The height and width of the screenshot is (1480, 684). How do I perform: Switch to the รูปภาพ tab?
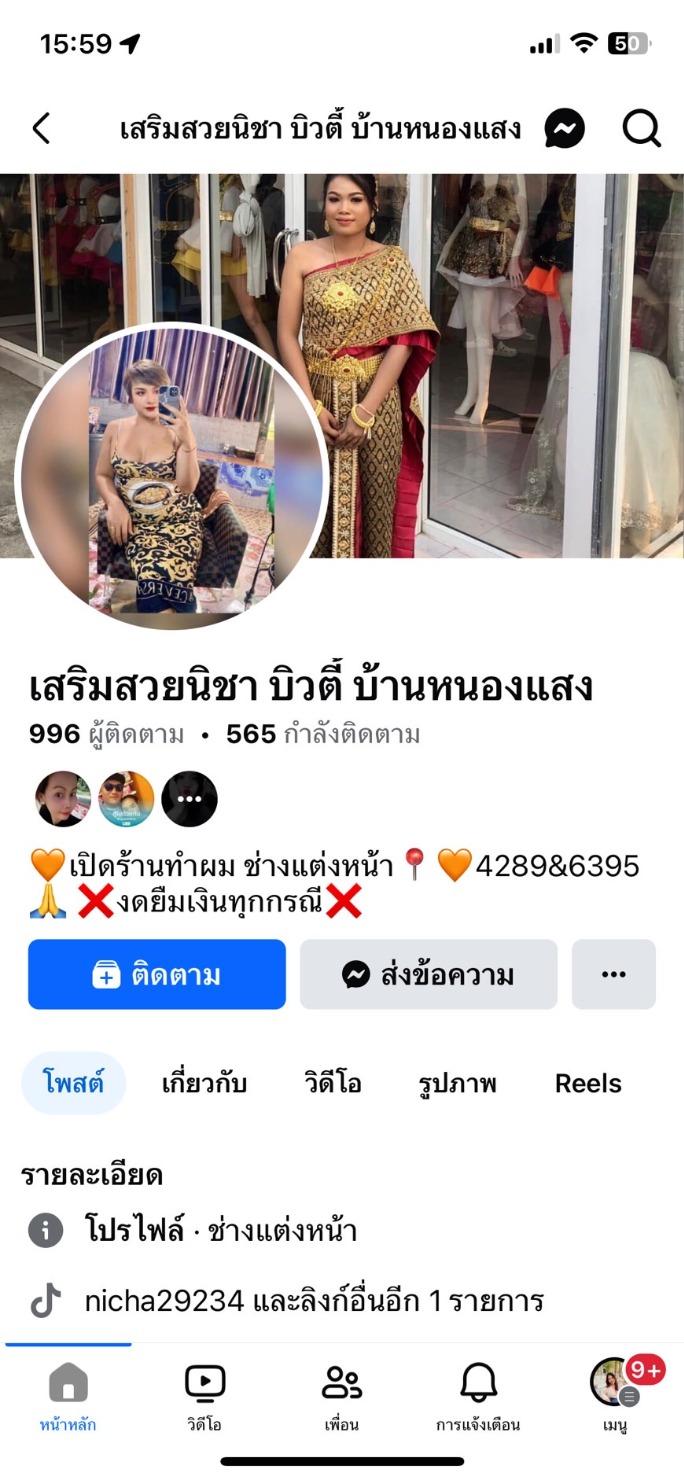coord(457,1083)
